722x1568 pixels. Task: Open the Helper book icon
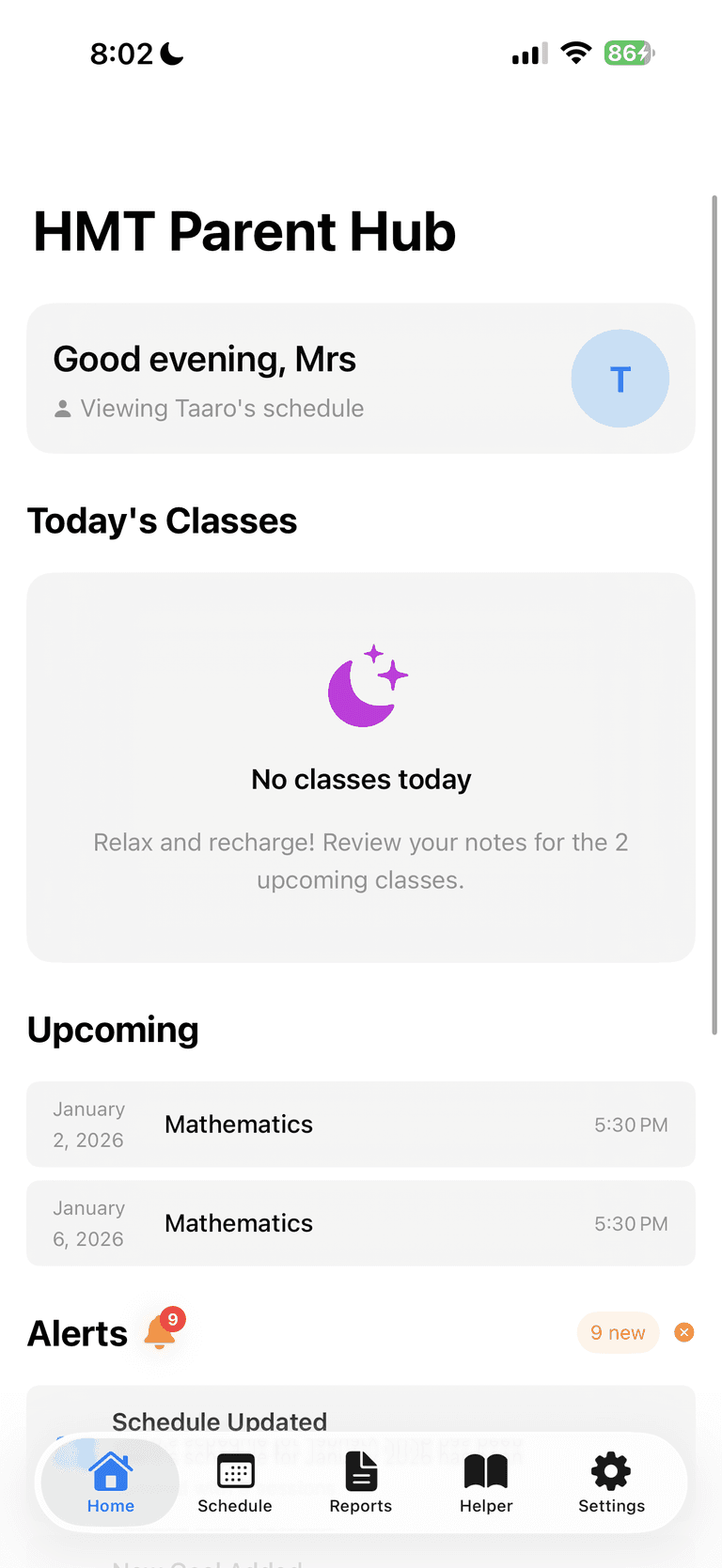pos(485,1470)
